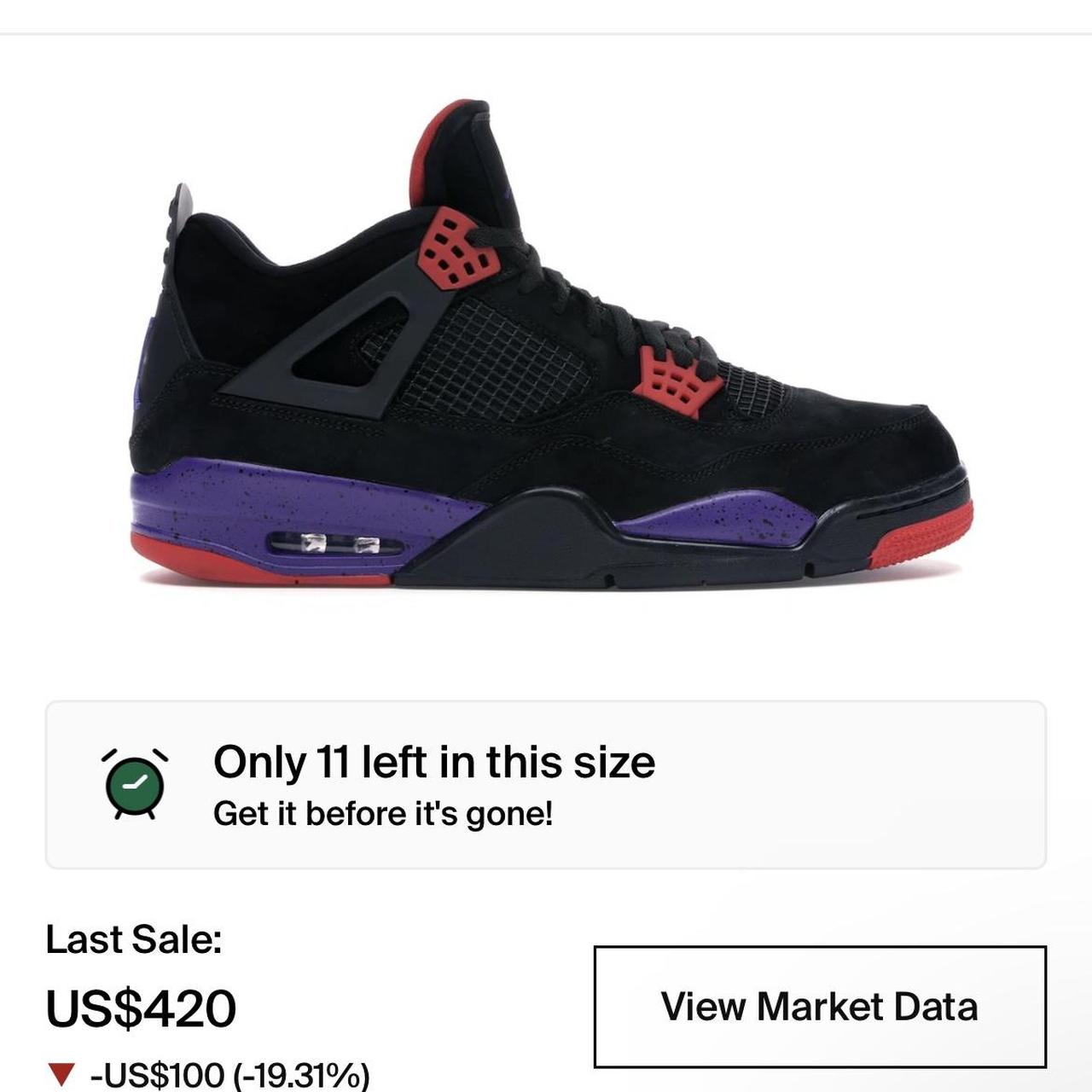
Task: Tap the View Market Data button
Action: 819,1007
